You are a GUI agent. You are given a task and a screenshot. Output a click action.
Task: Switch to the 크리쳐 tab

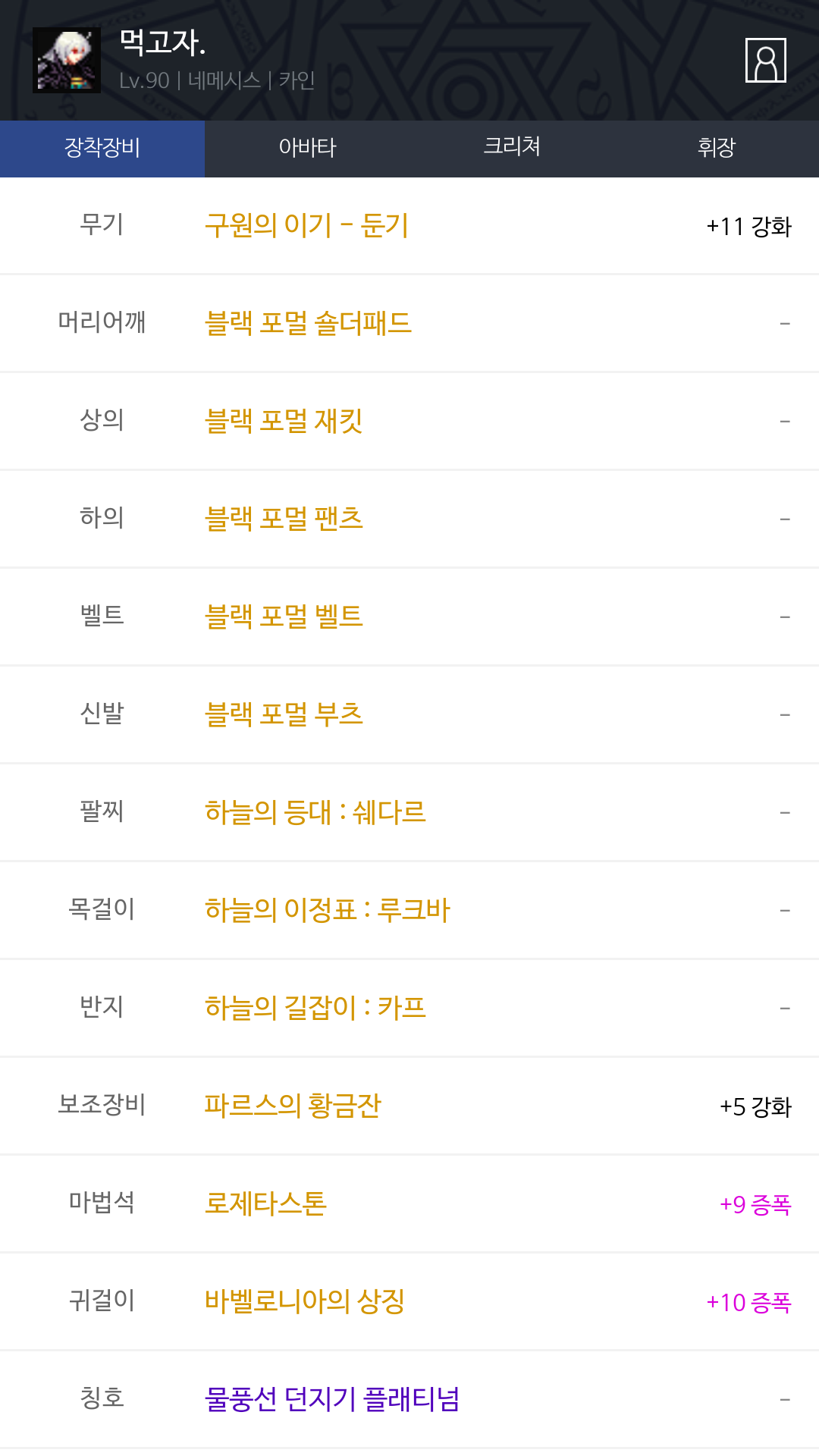click(512, 149)
